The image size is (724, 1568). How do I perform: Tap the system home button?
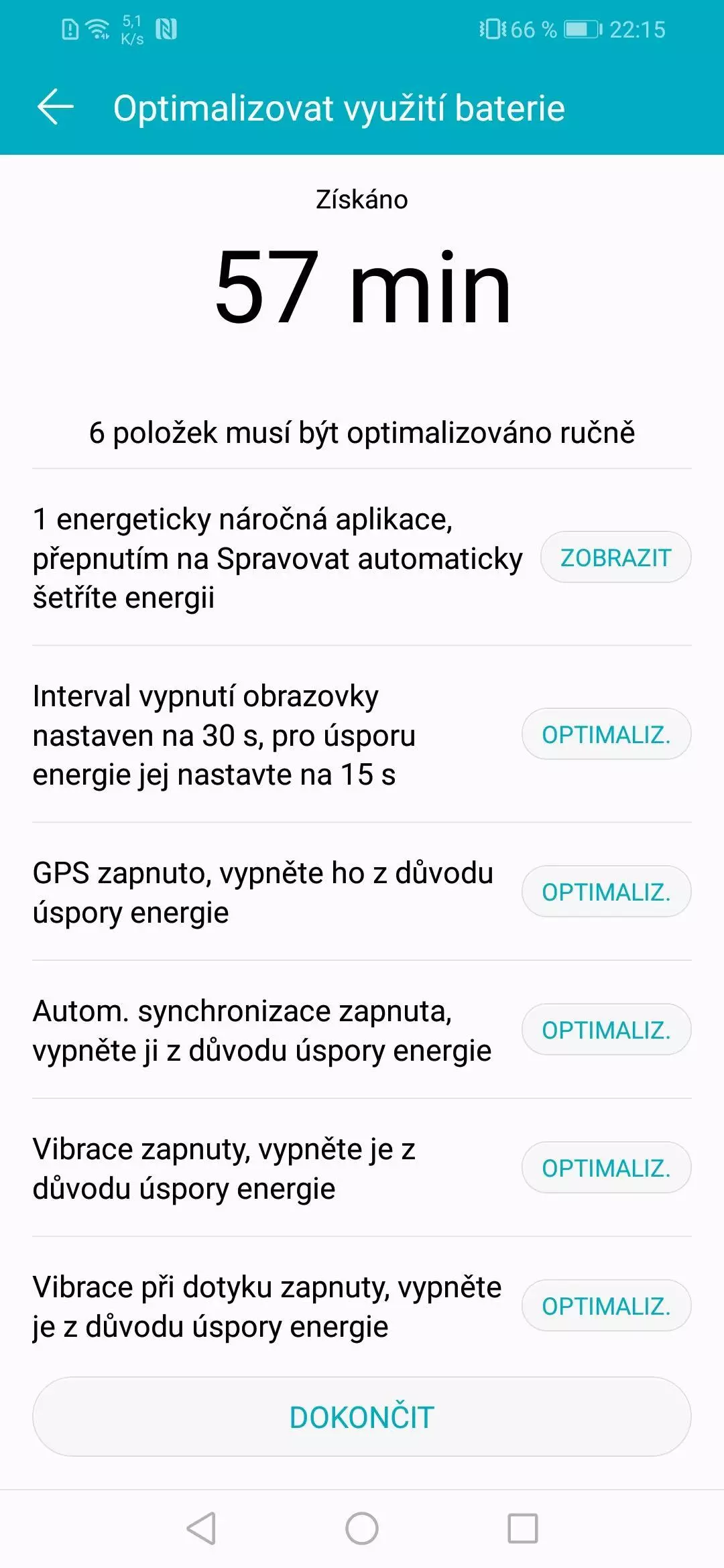pos(362,1528)
